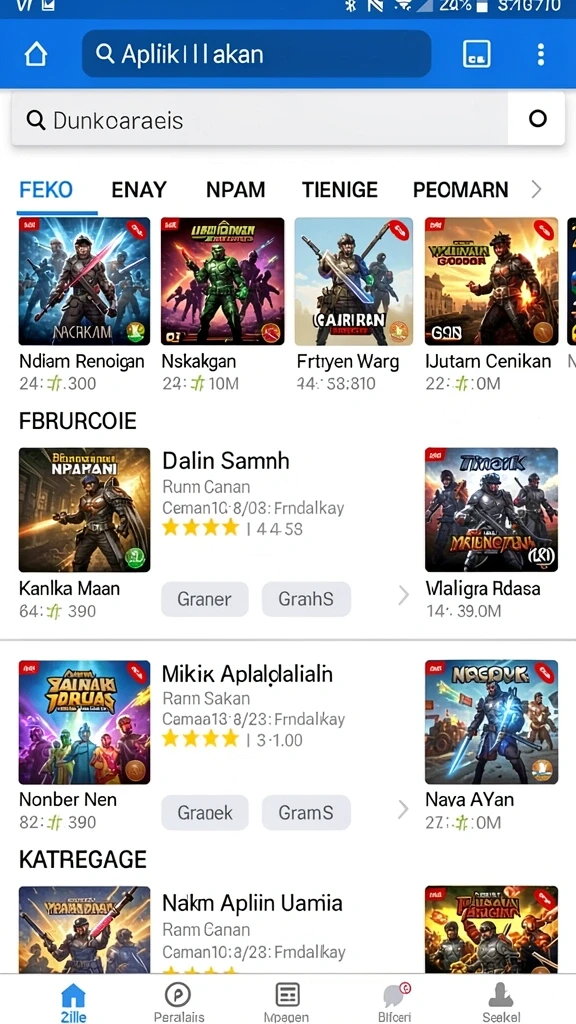Tap the Graner chip under Dalin Samnh
Viewport: 576px width, 1024px height.
tap(204, 599)
